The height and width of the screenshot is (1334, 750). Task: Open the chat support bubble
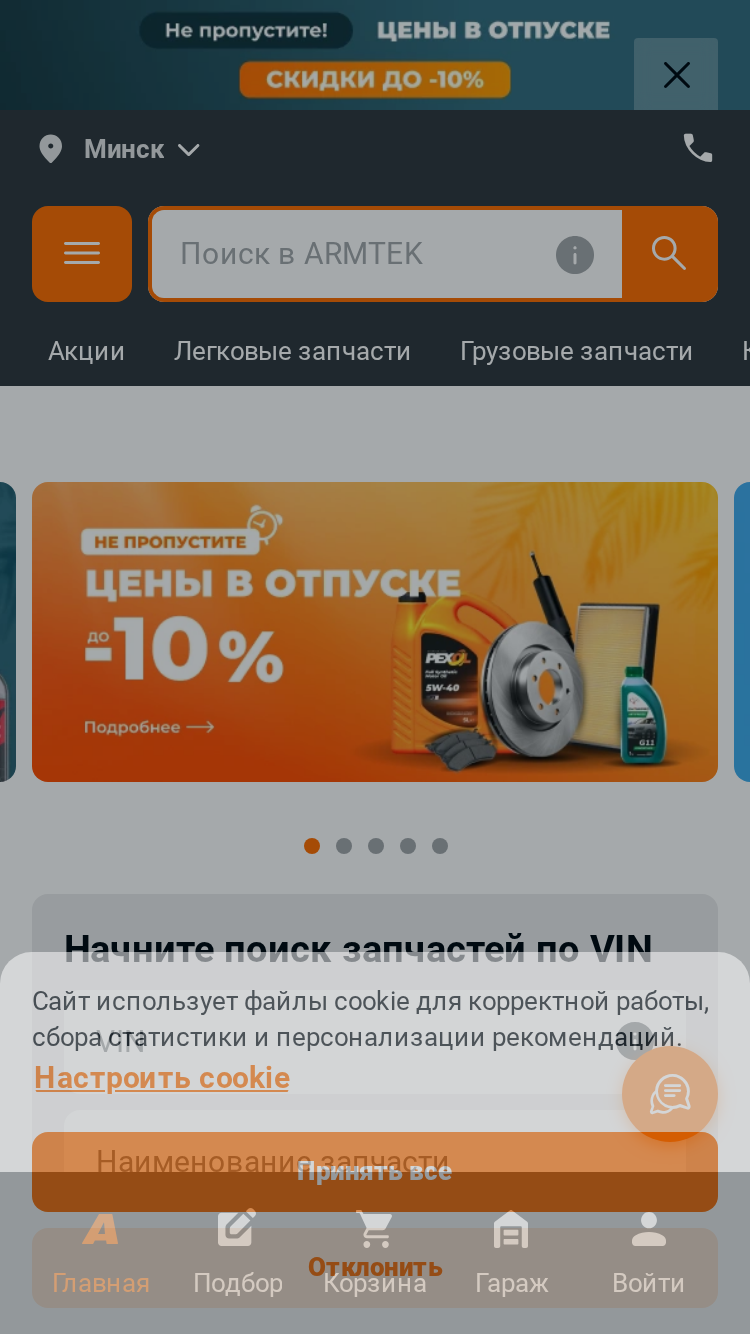click(x=670, y=1094)
